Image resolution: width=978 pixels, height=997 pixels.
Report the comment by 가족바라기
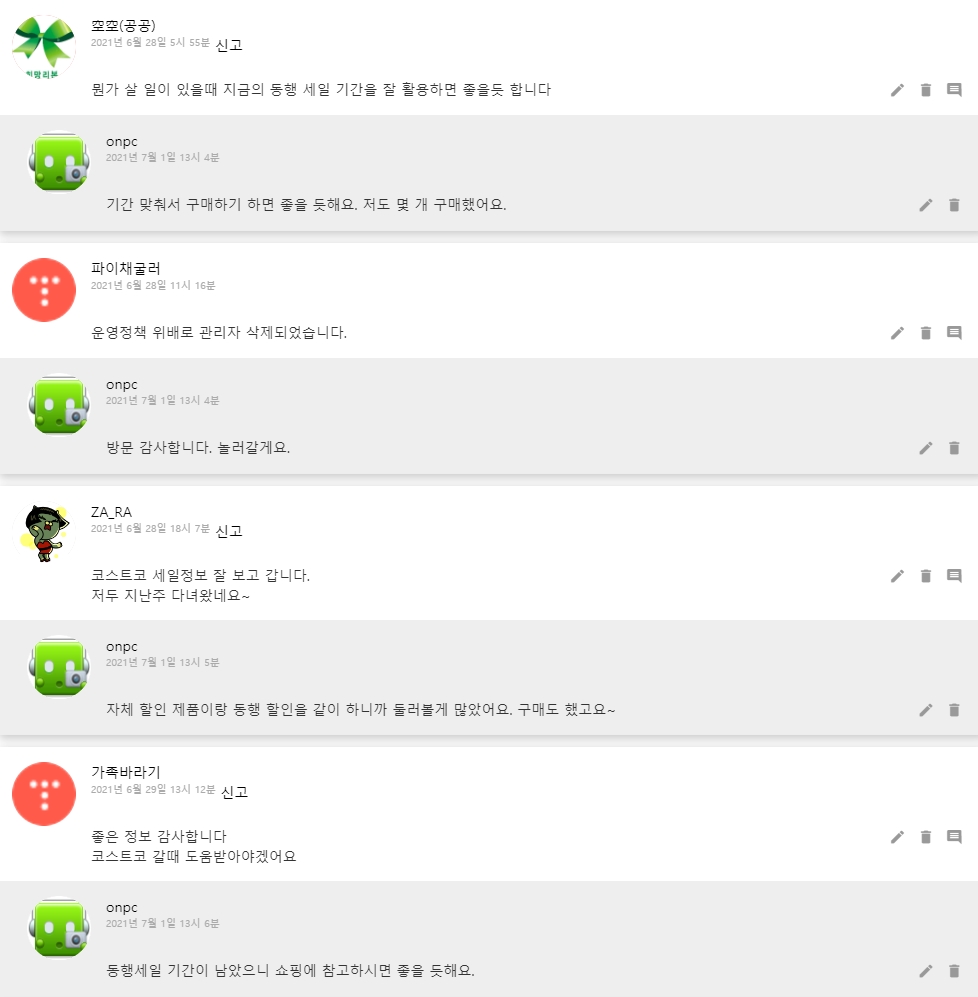point(234,791)
